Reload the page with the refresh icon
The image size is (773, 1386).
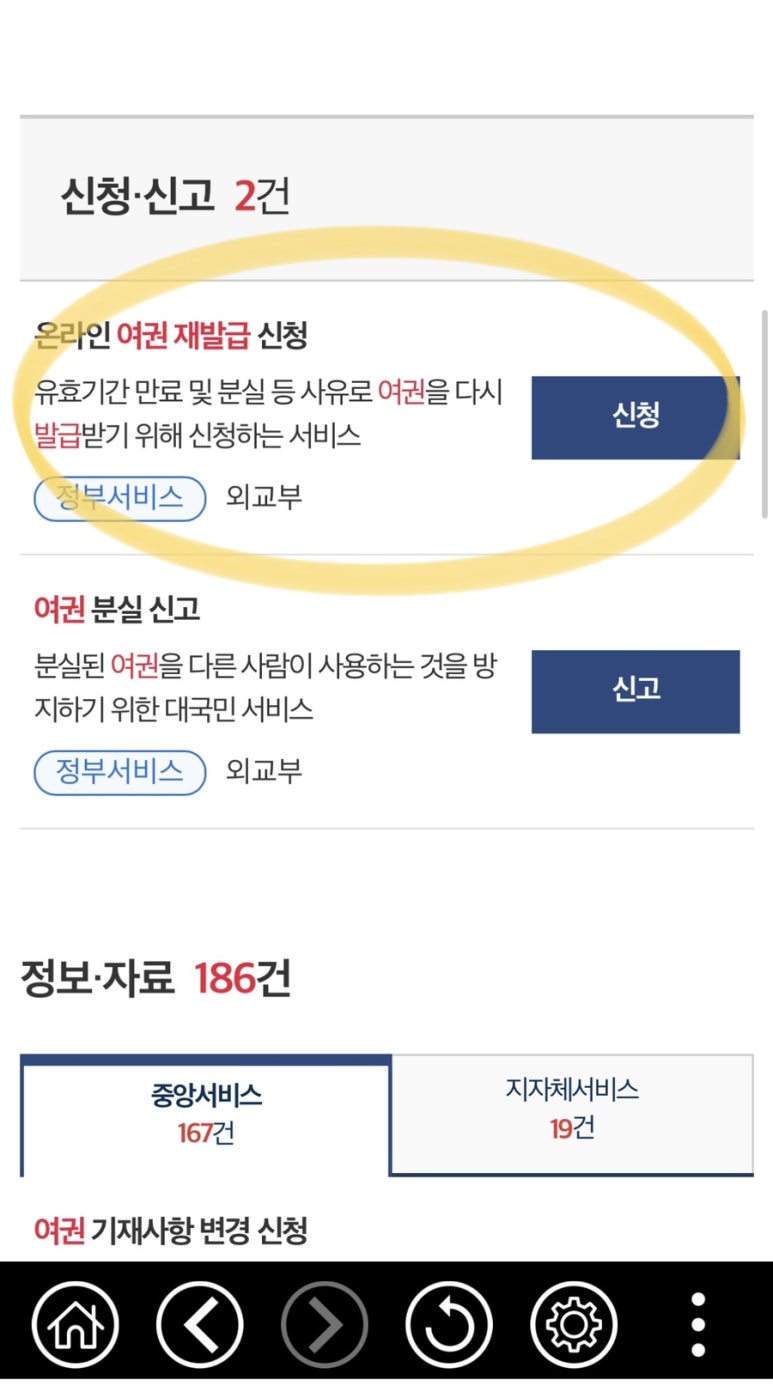448,1324
